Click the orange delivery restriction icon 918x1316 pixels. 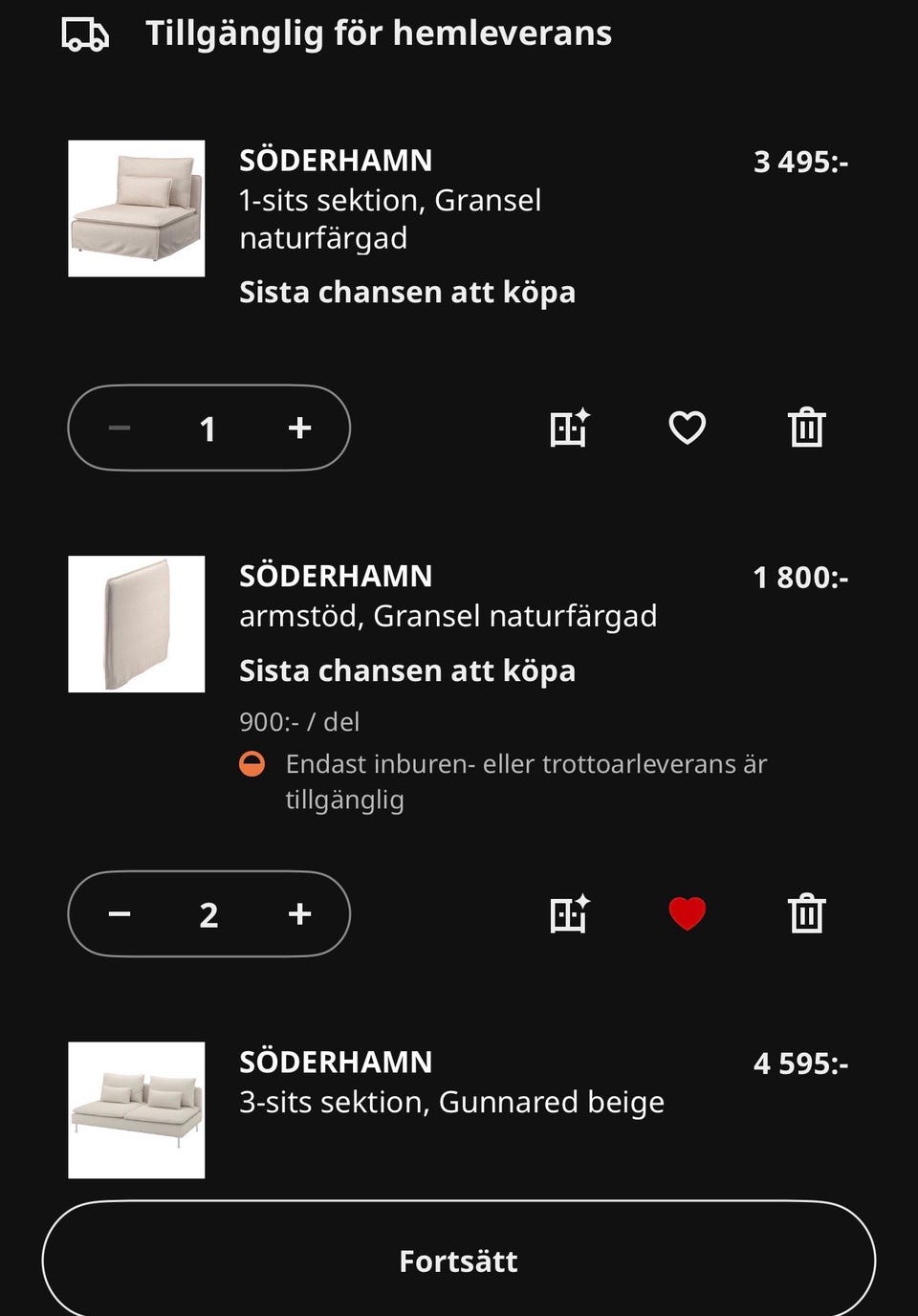(x=253, y=764)
